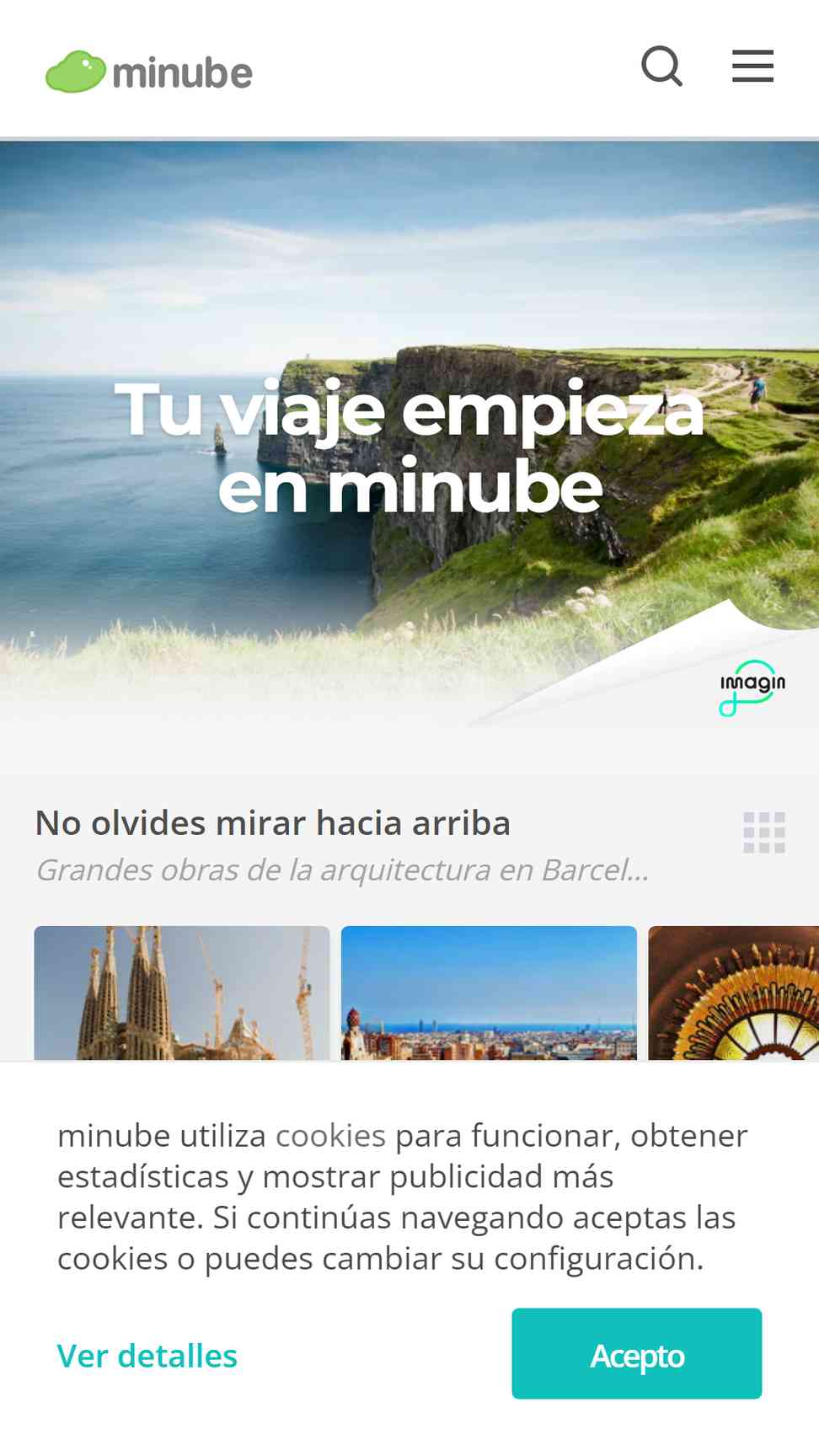Open the grid view icon beside the list title

click(x=764, y=832)
